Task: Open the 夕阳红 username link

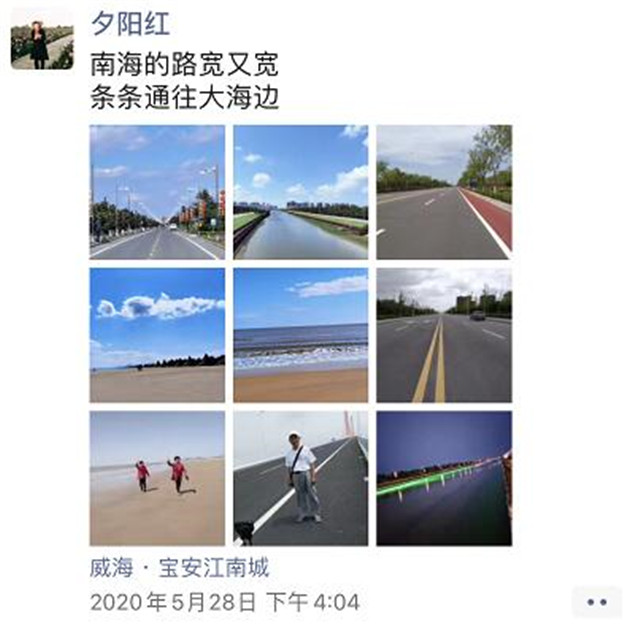Action: click(x=131, y=24)
